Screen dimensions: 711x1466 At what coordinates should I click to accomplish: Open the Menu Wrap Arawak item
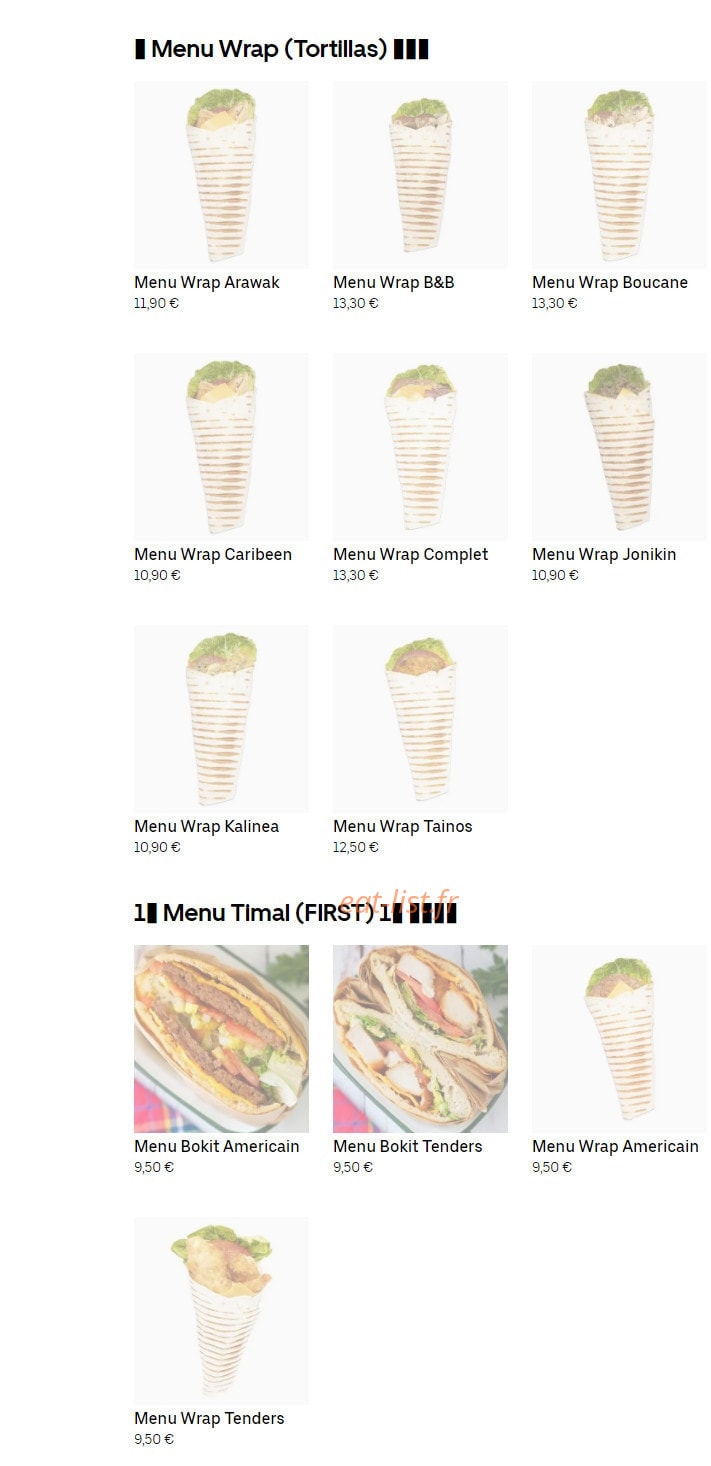221,197
